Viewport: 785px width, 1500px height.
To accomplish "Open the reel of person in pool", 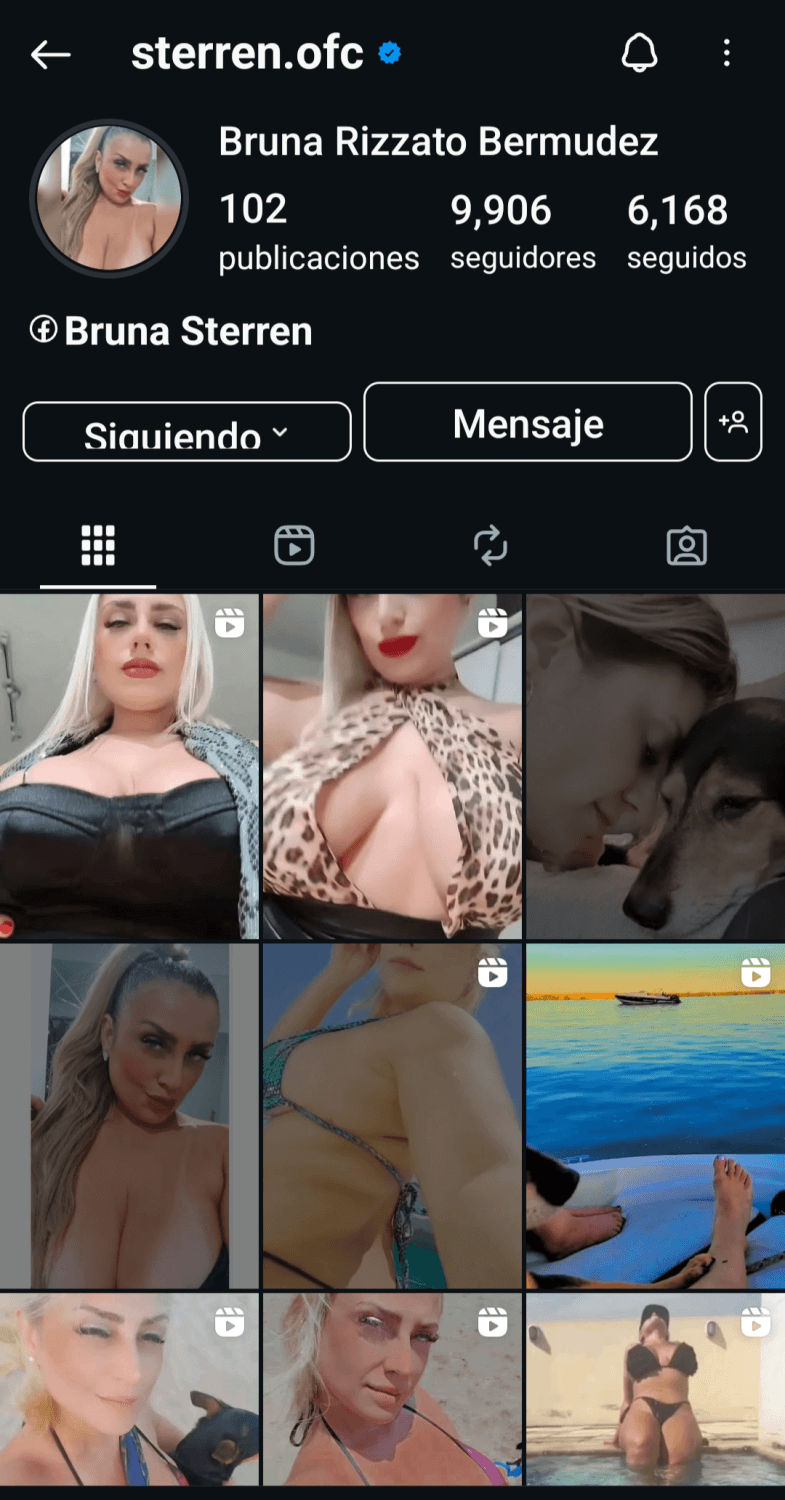I will tap(655, 1390).
